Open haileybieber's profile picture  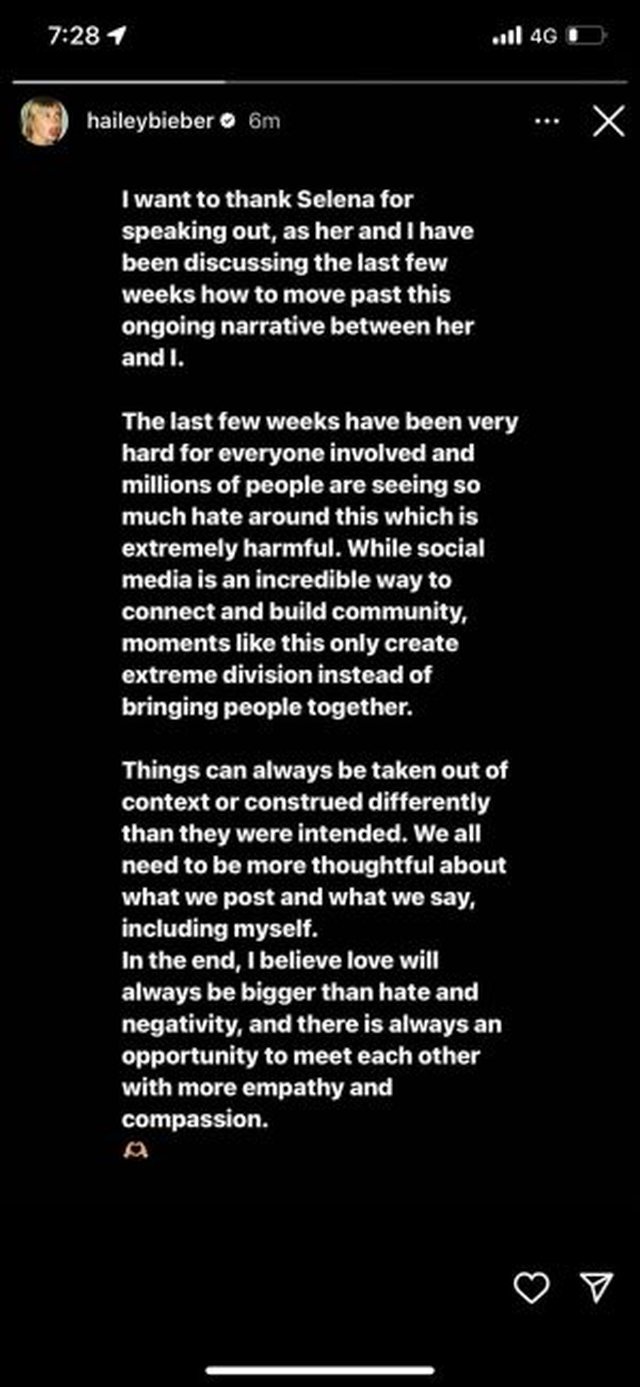click(43, 122)
